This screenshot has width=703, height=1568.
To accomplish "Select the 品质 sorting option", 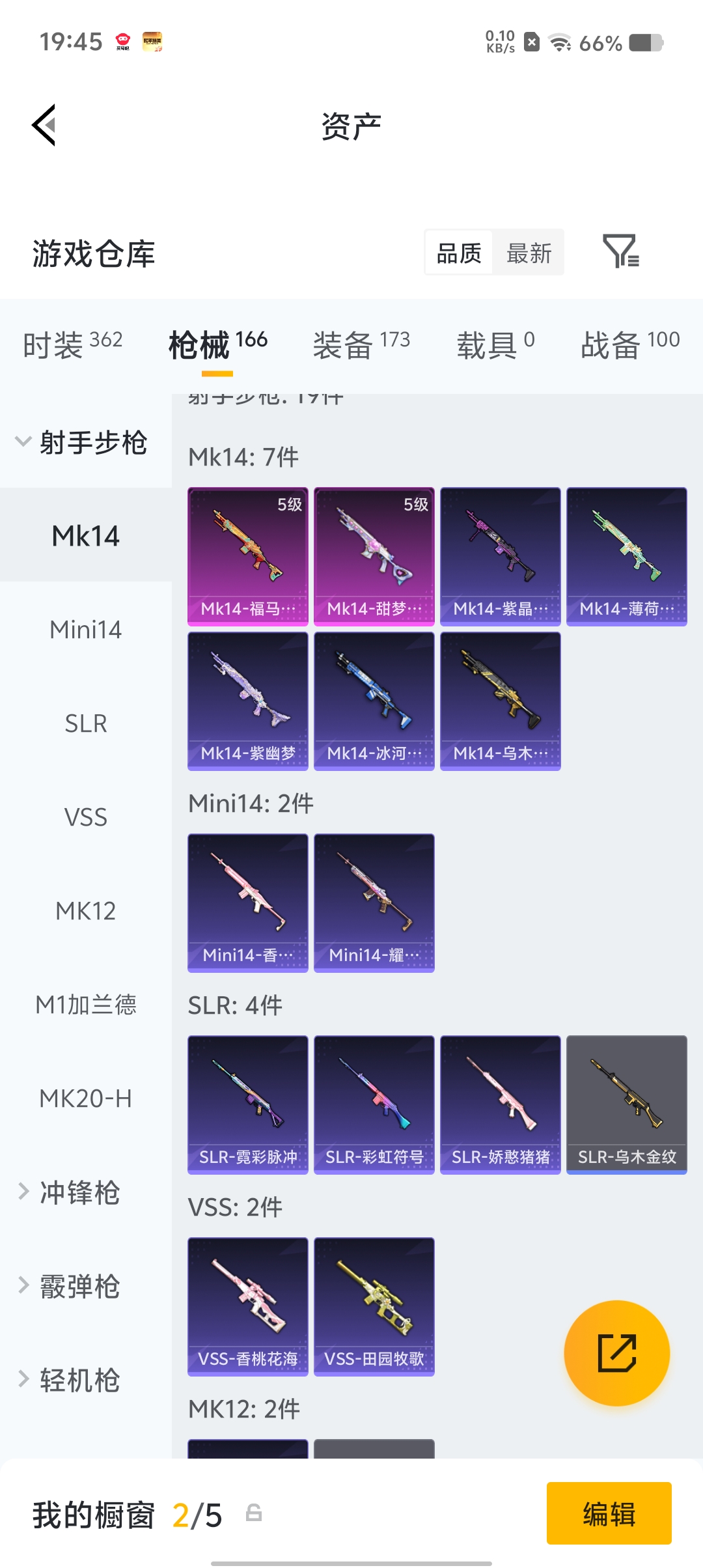I will pyautogui.click(x=459, y=253).
